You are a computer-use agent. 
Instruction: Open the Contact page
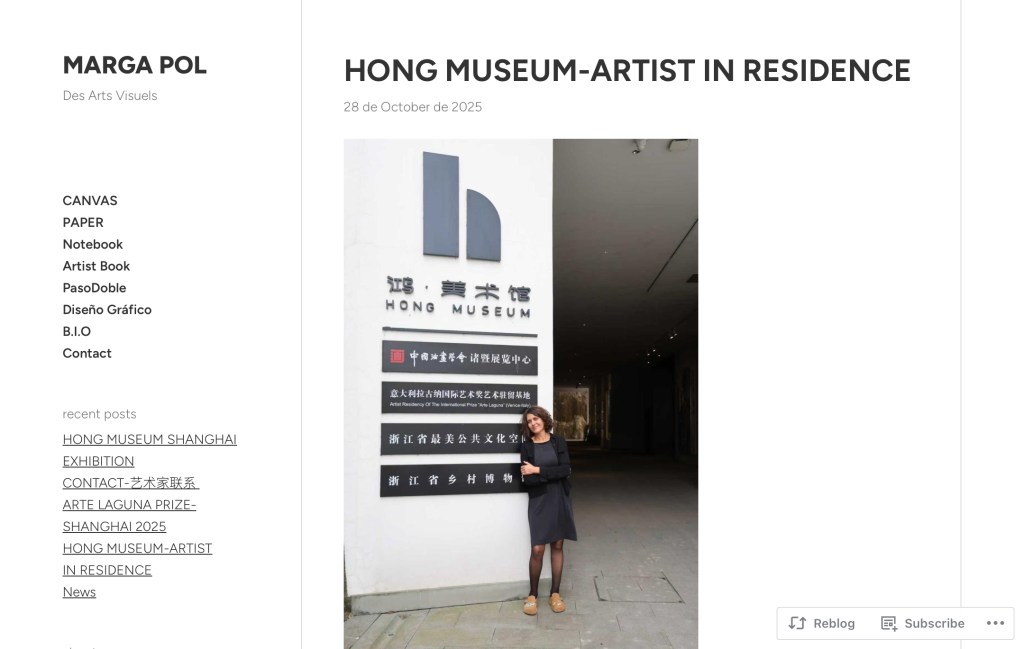(x=87, y=353)
